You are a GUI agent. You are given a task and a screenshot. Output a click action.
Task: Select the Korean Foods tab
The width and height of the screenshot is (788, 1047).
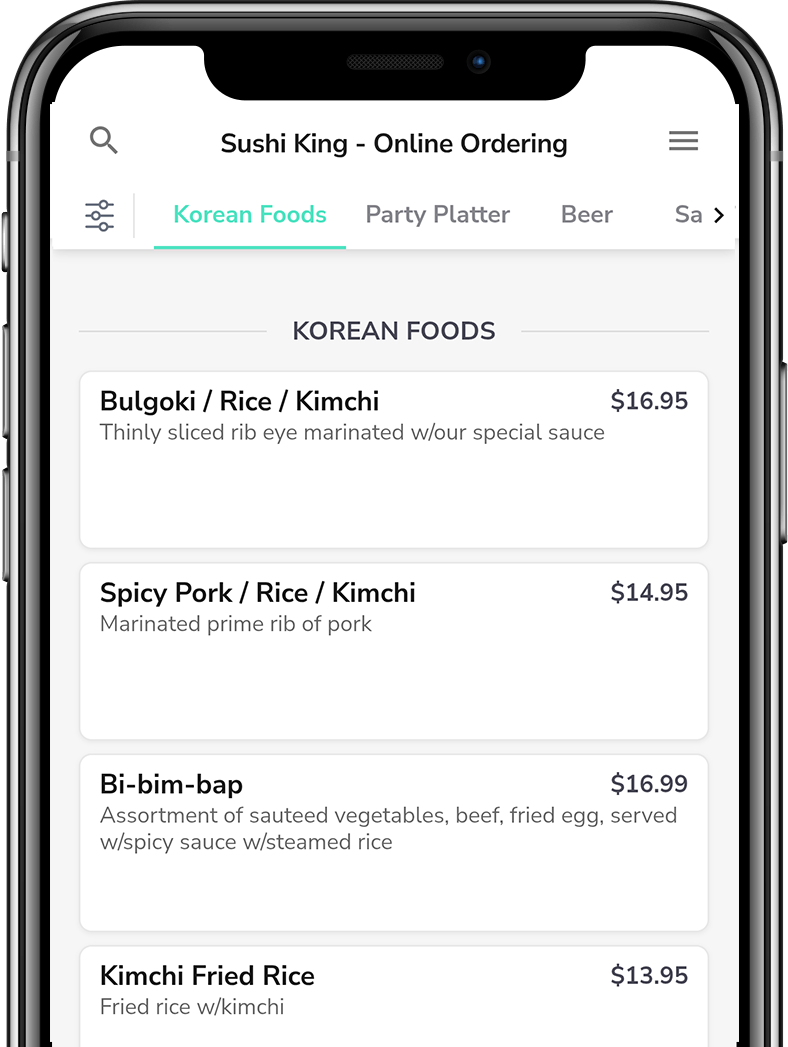[250, 215]
